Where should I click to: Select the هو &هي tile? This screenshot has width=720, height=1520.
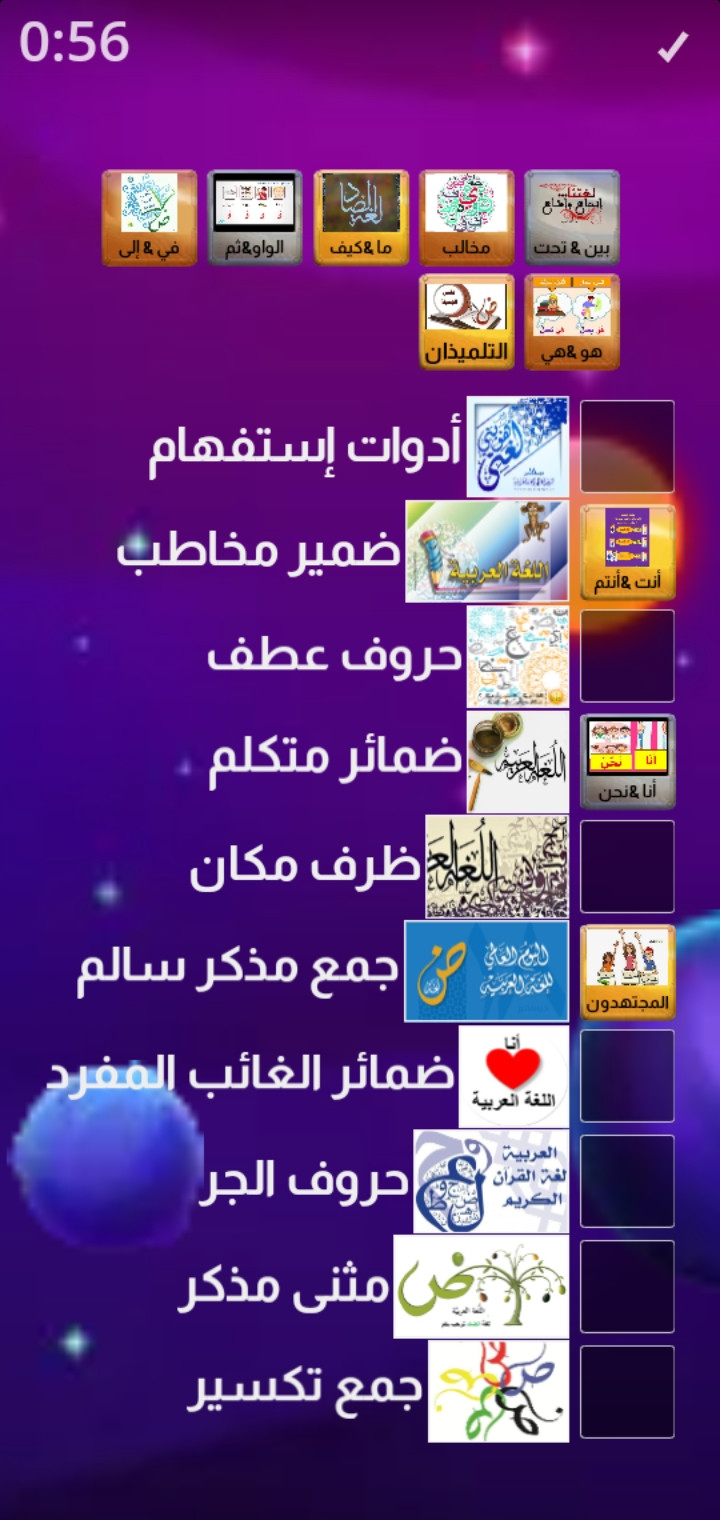[x=572, y=322]
